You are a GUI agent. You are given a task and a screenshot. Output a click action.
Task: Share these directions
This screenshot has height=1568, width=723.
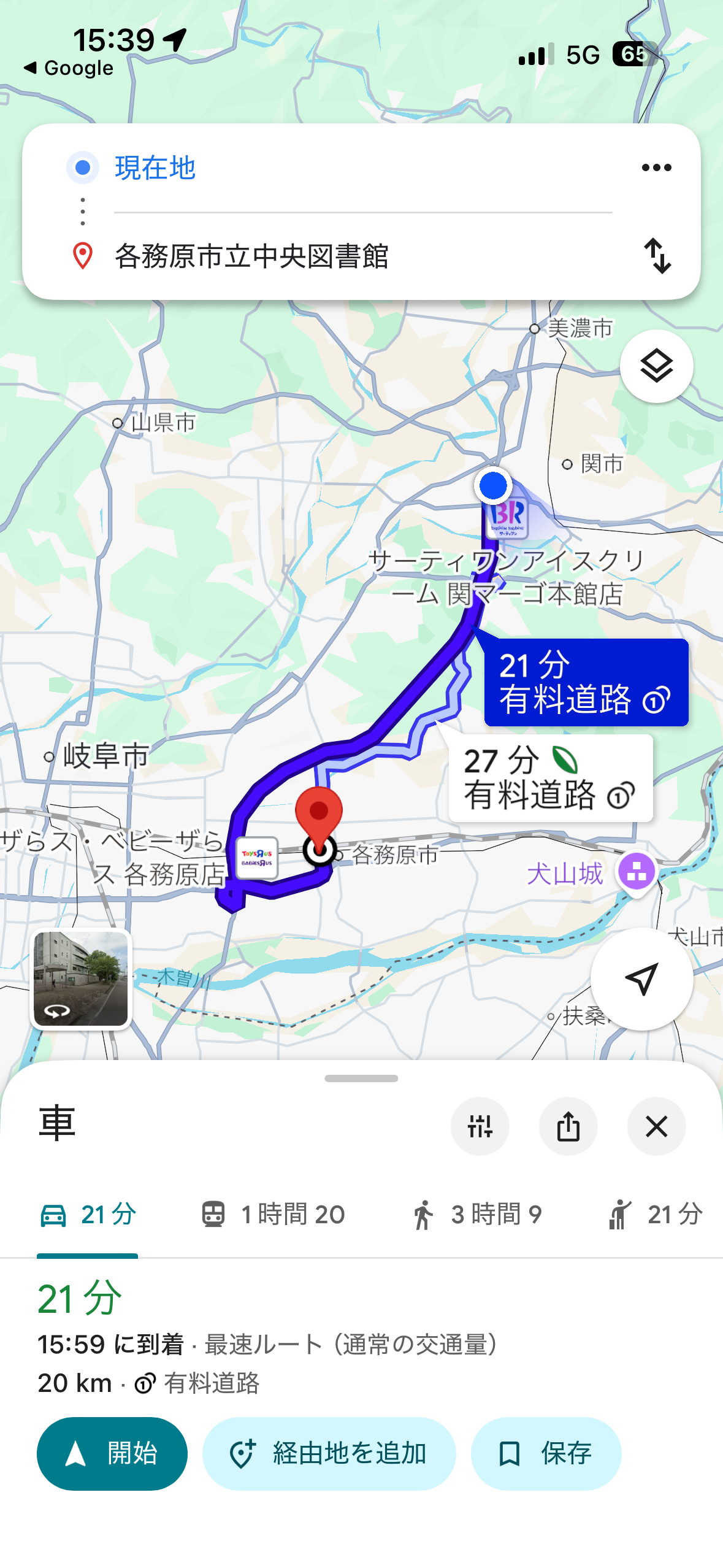(x=568, y=1126)
